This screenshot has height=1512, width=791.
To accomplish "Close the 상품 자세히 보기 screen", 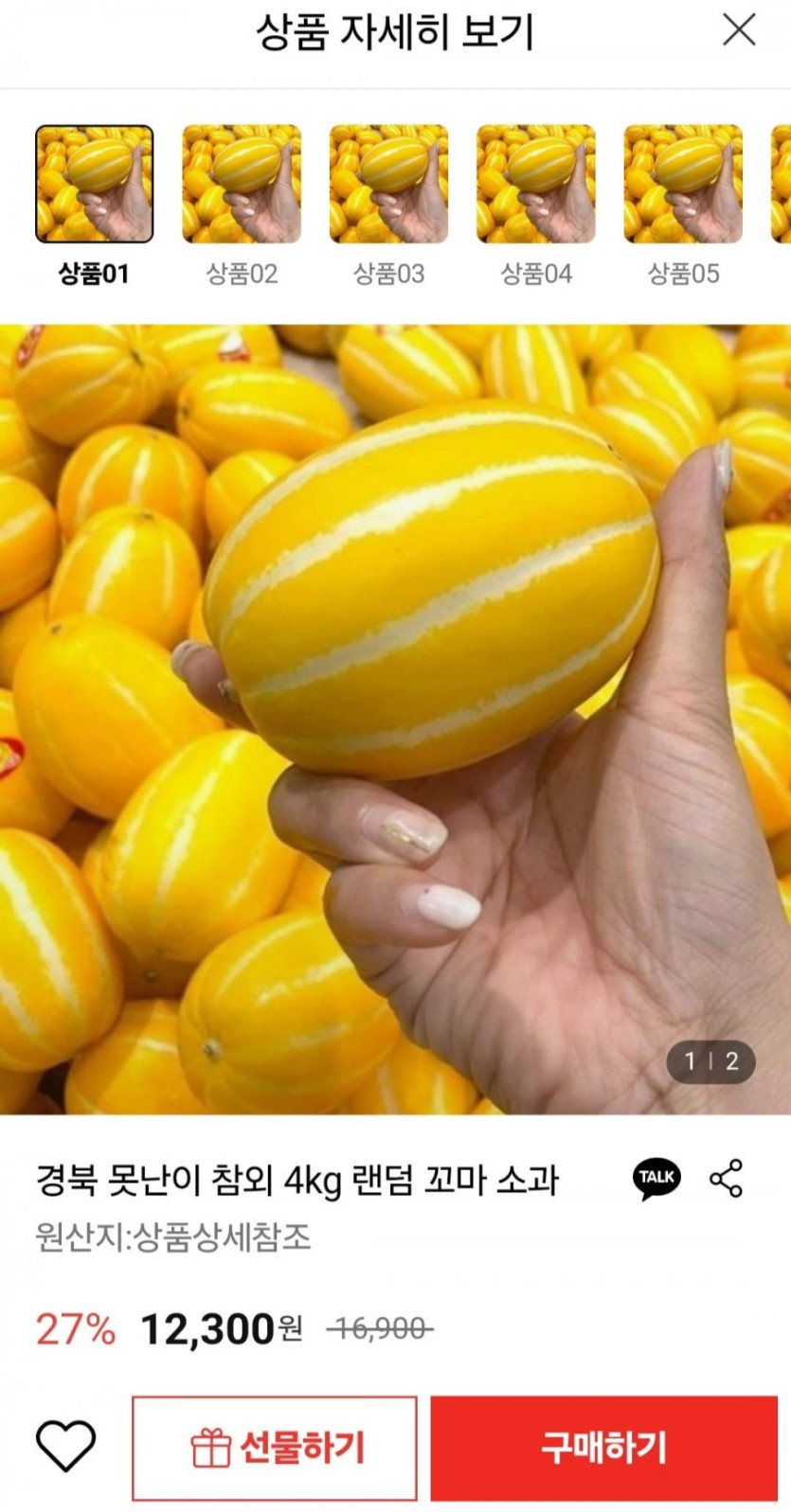I will pyautogui.click(x=739, y=30).
